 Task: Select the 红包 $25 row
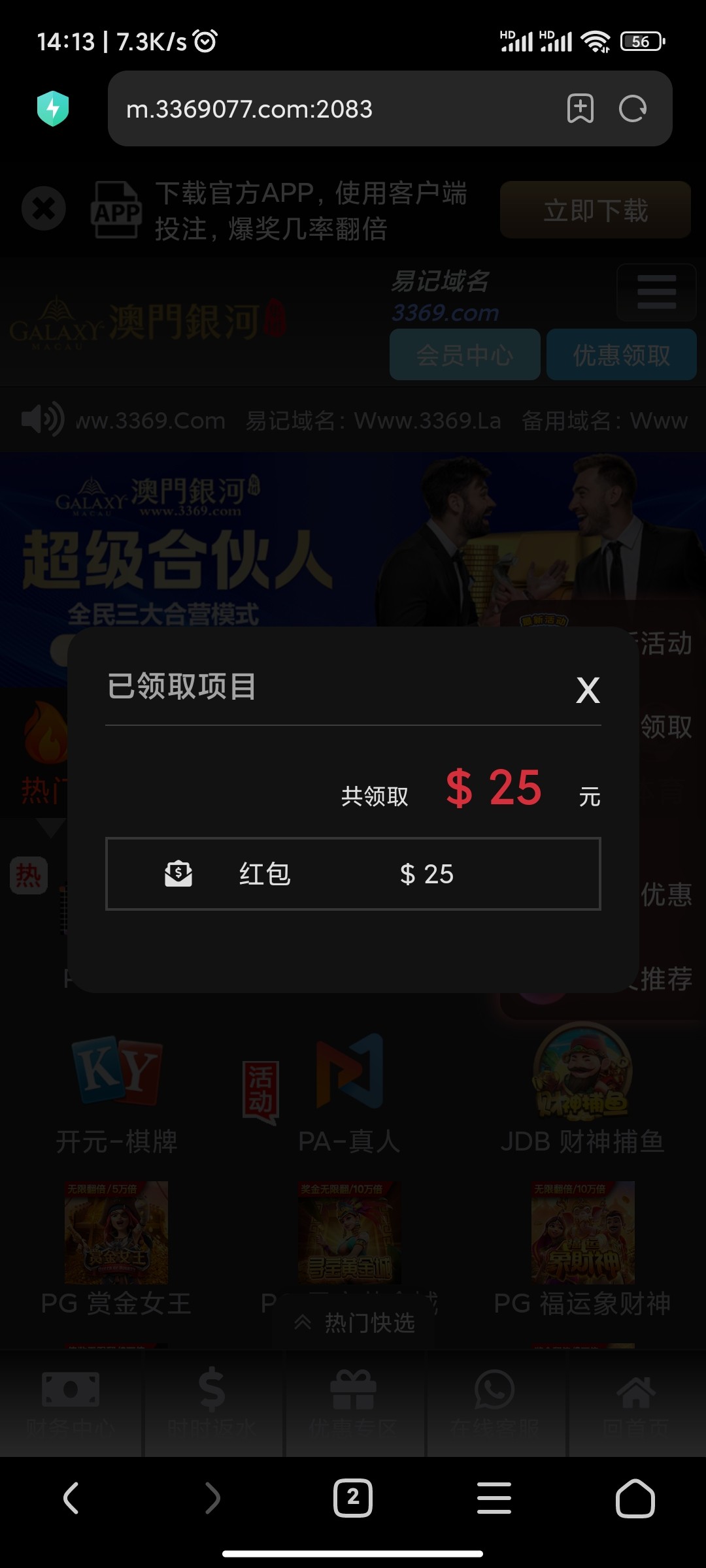[353, 874]
